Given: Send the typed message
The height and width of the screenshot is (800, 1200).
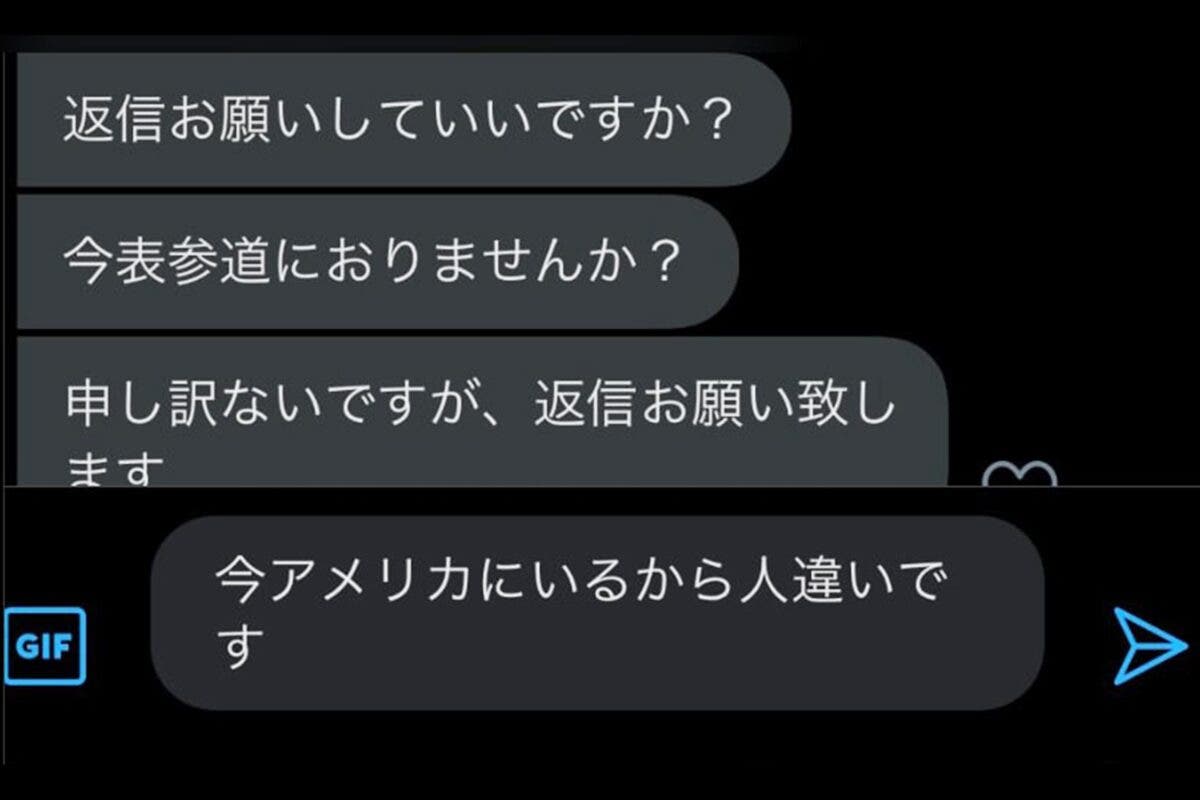Looking at the screenshot, I should pos(1151,646).
